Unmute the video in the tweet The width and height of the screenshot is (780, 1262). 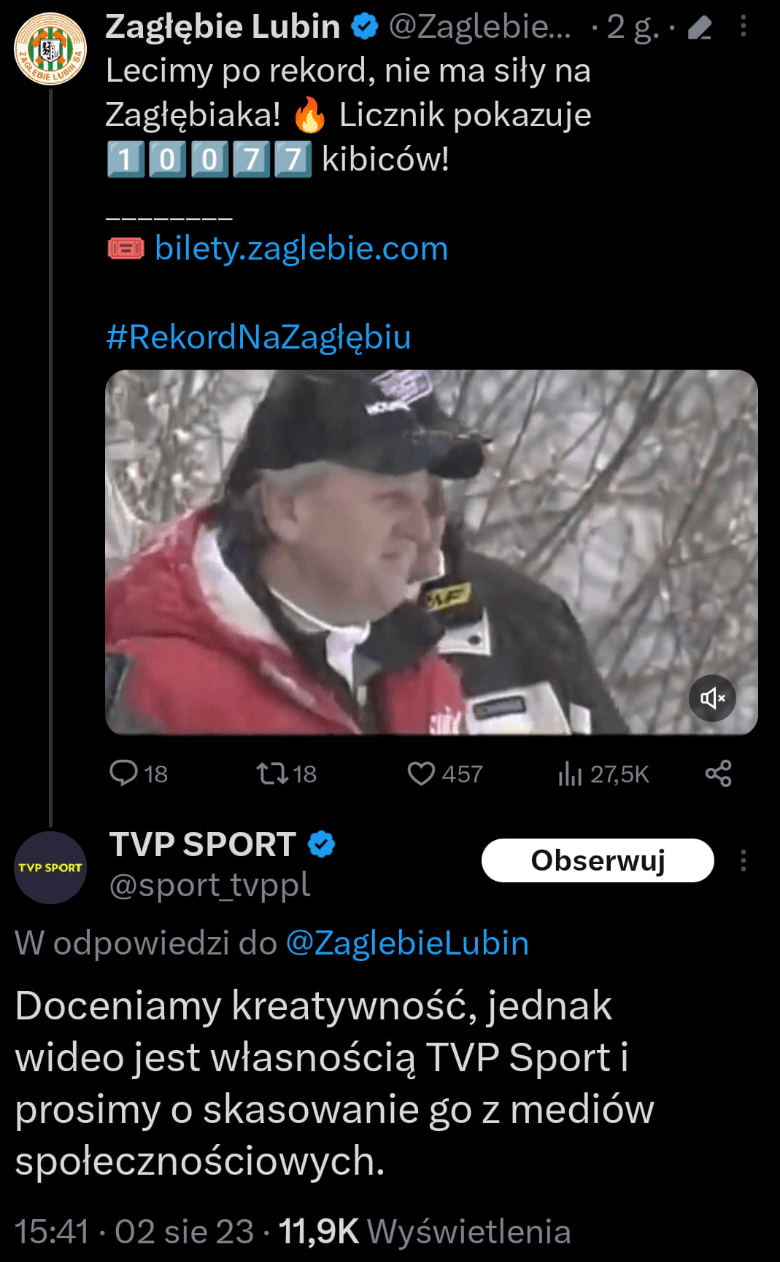(x=712, y=698)
